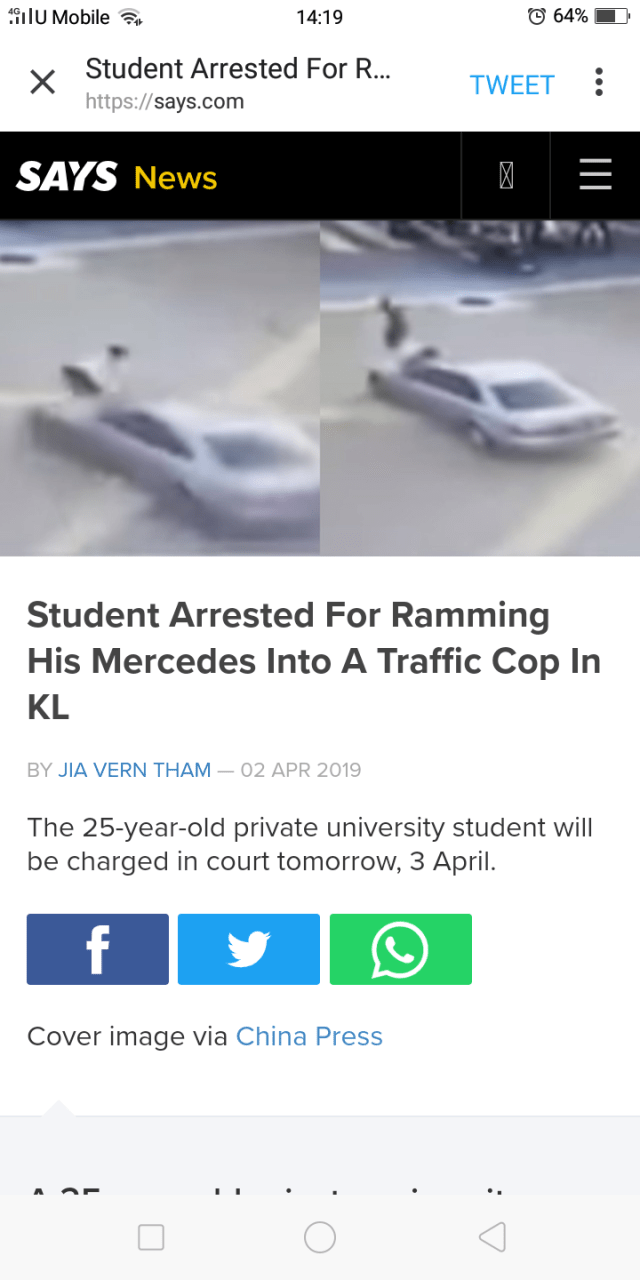This screenshot has height=1280, width=640.
Task: Open the SAYS hamburger menu
Action: click(x=595, y=176)
